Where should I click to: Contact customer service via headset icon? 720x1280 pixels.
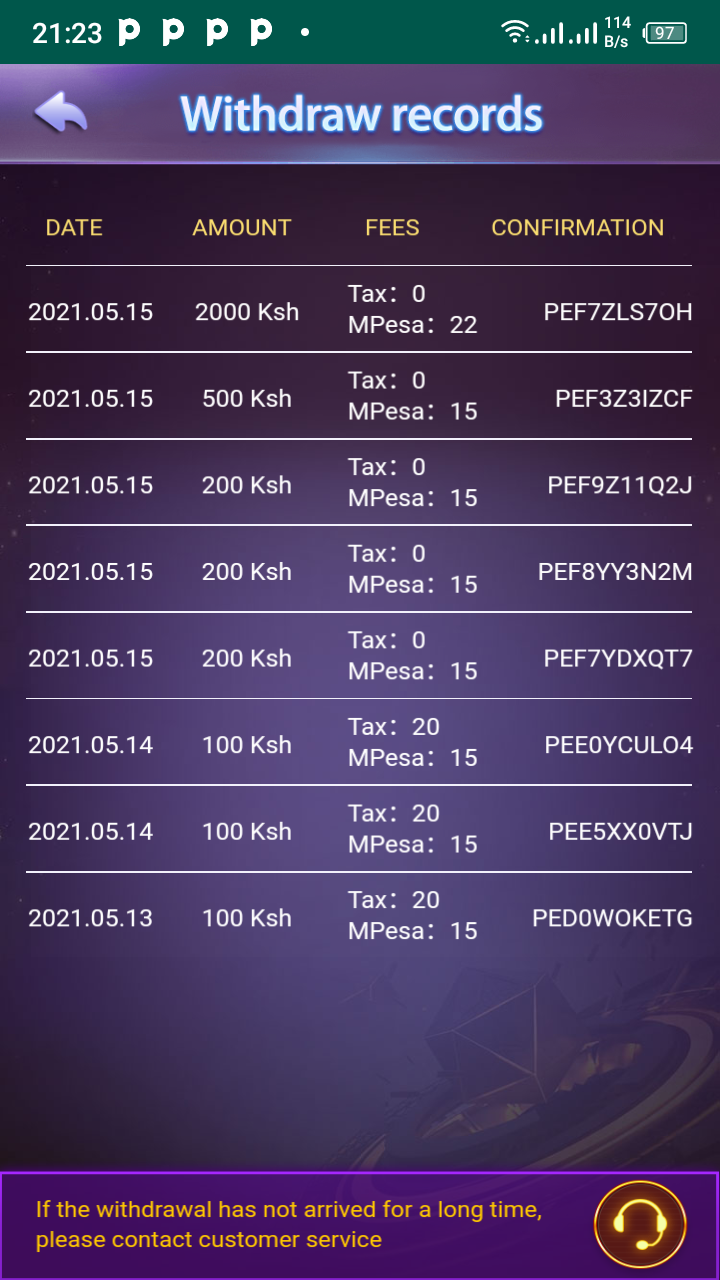point(640,1225)
